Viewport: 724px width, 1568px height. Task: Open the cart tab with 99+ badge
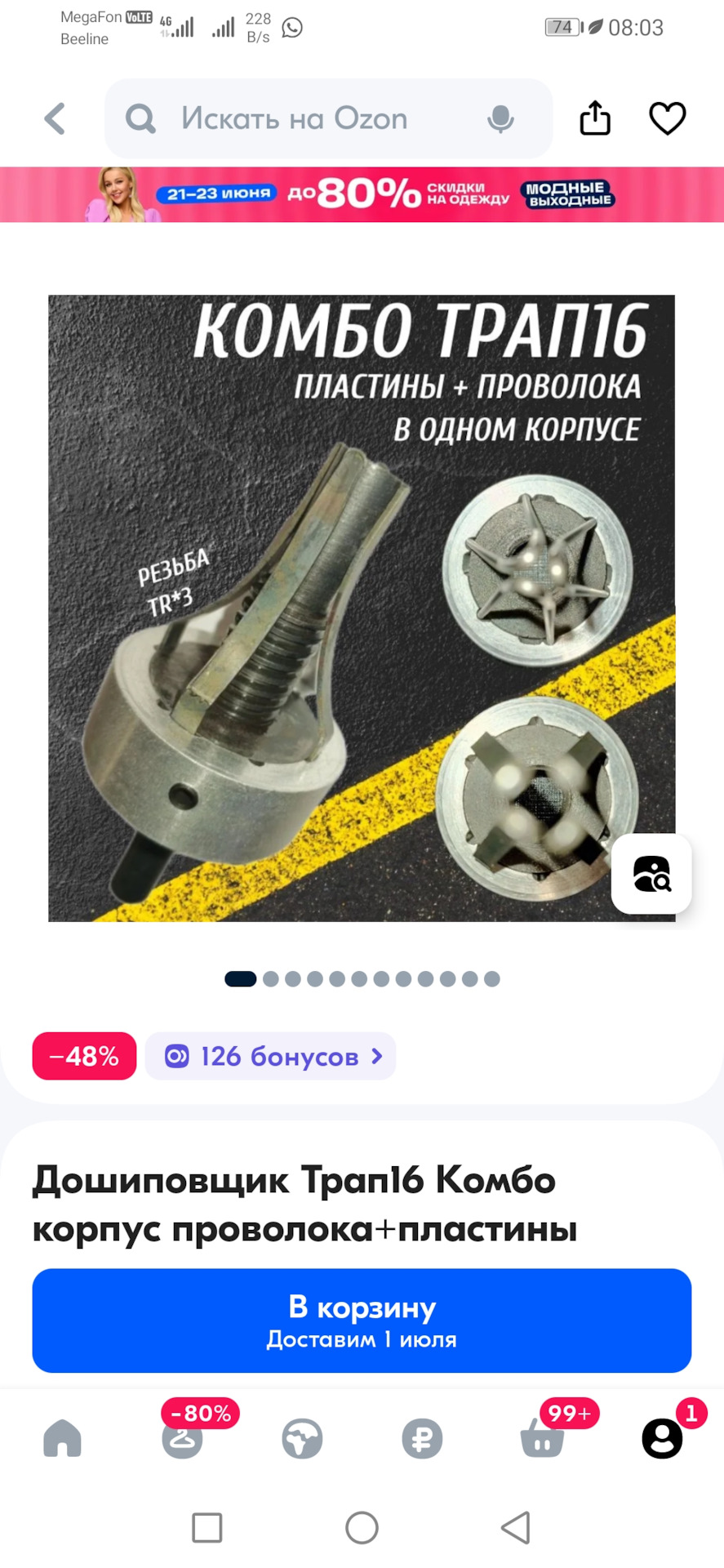click(542, 1438)
